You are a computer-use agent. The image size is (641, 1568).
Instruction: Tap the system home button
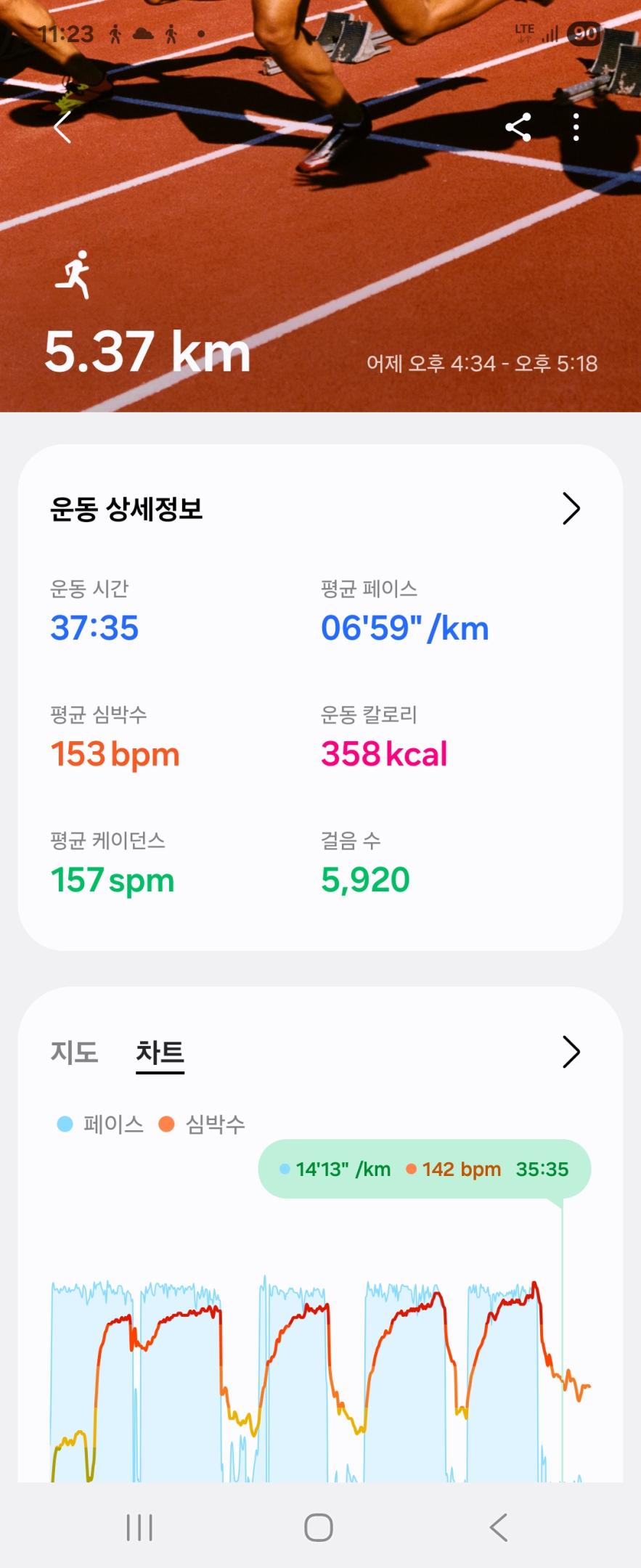319,1527
